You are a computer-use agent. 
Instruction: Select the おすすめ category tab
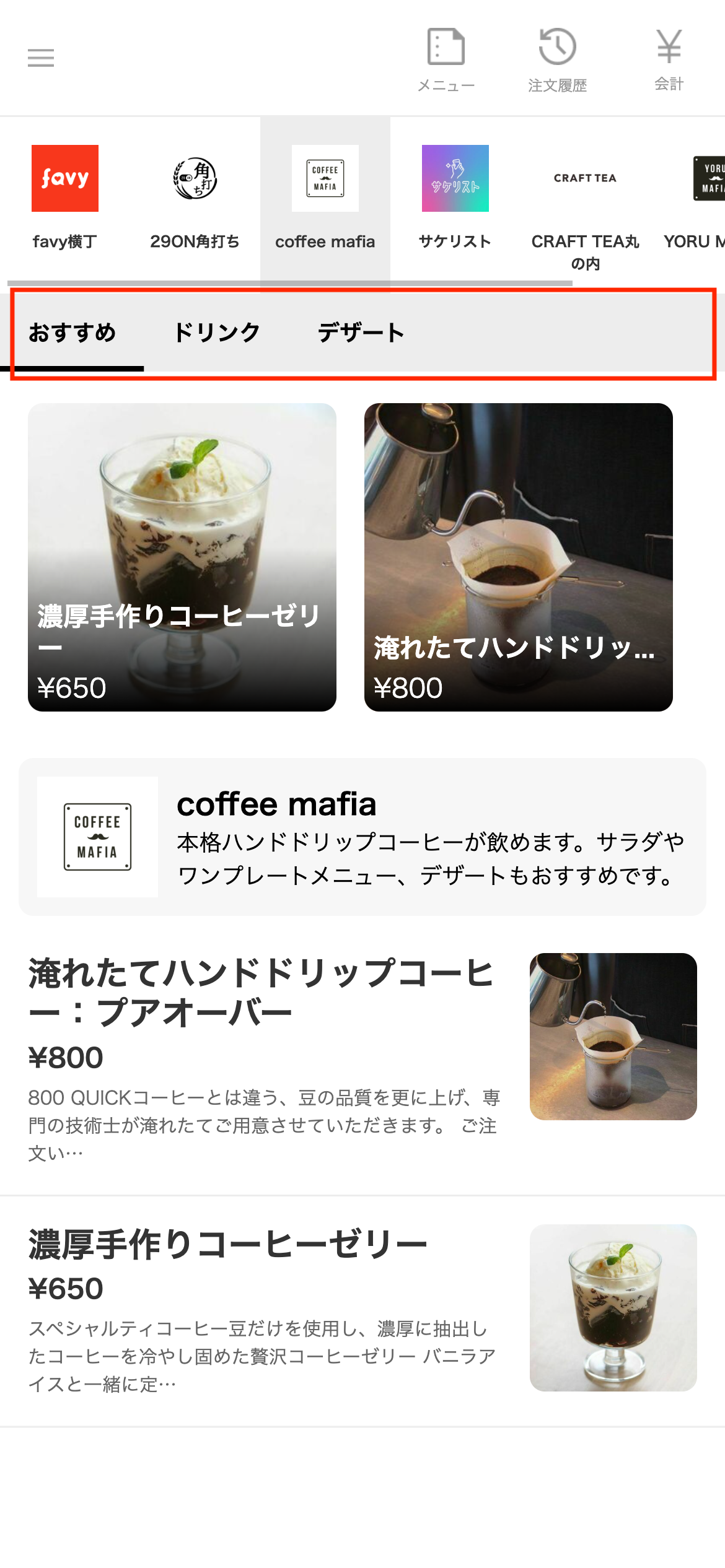(72, 333)
